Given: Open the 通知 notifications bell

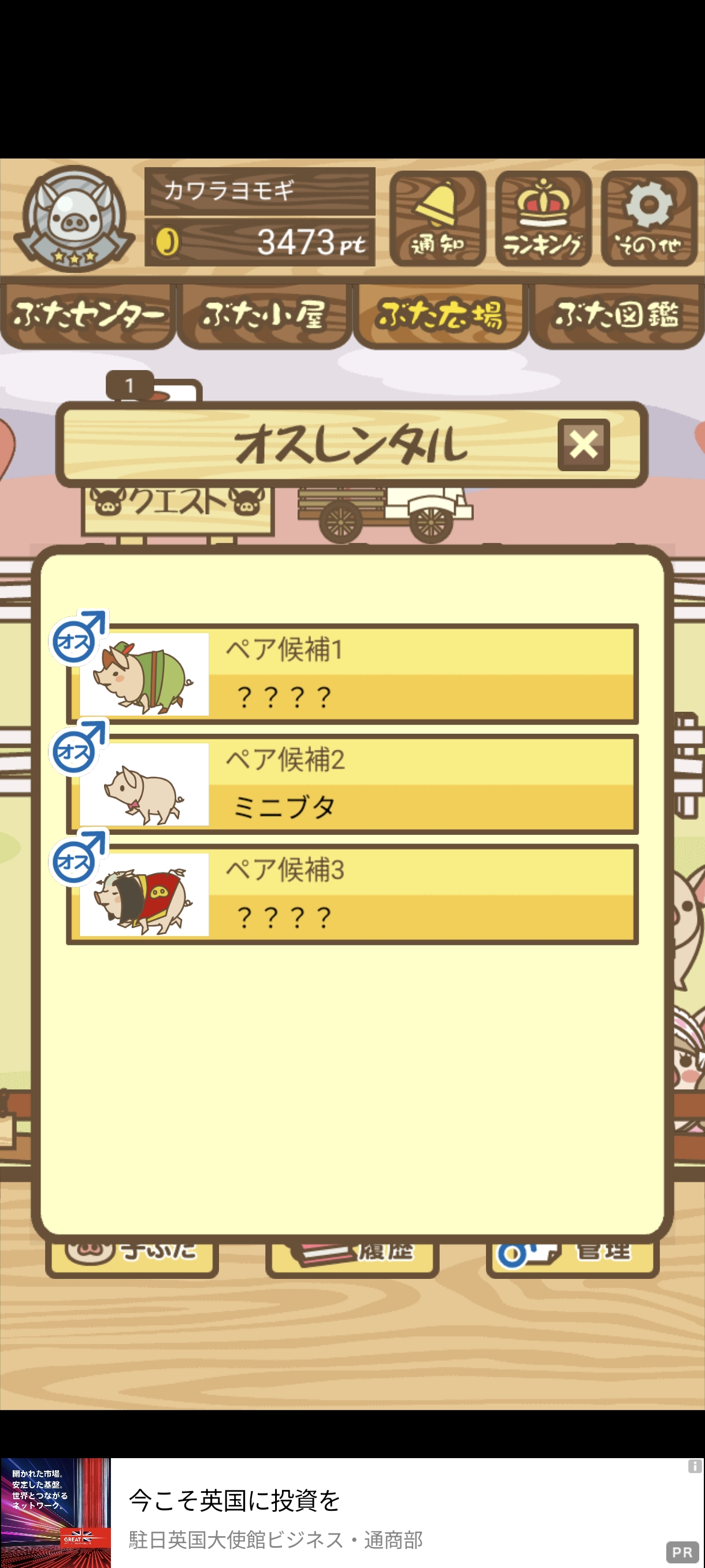Looking at the screenshot, I should [x=437, y=219].
